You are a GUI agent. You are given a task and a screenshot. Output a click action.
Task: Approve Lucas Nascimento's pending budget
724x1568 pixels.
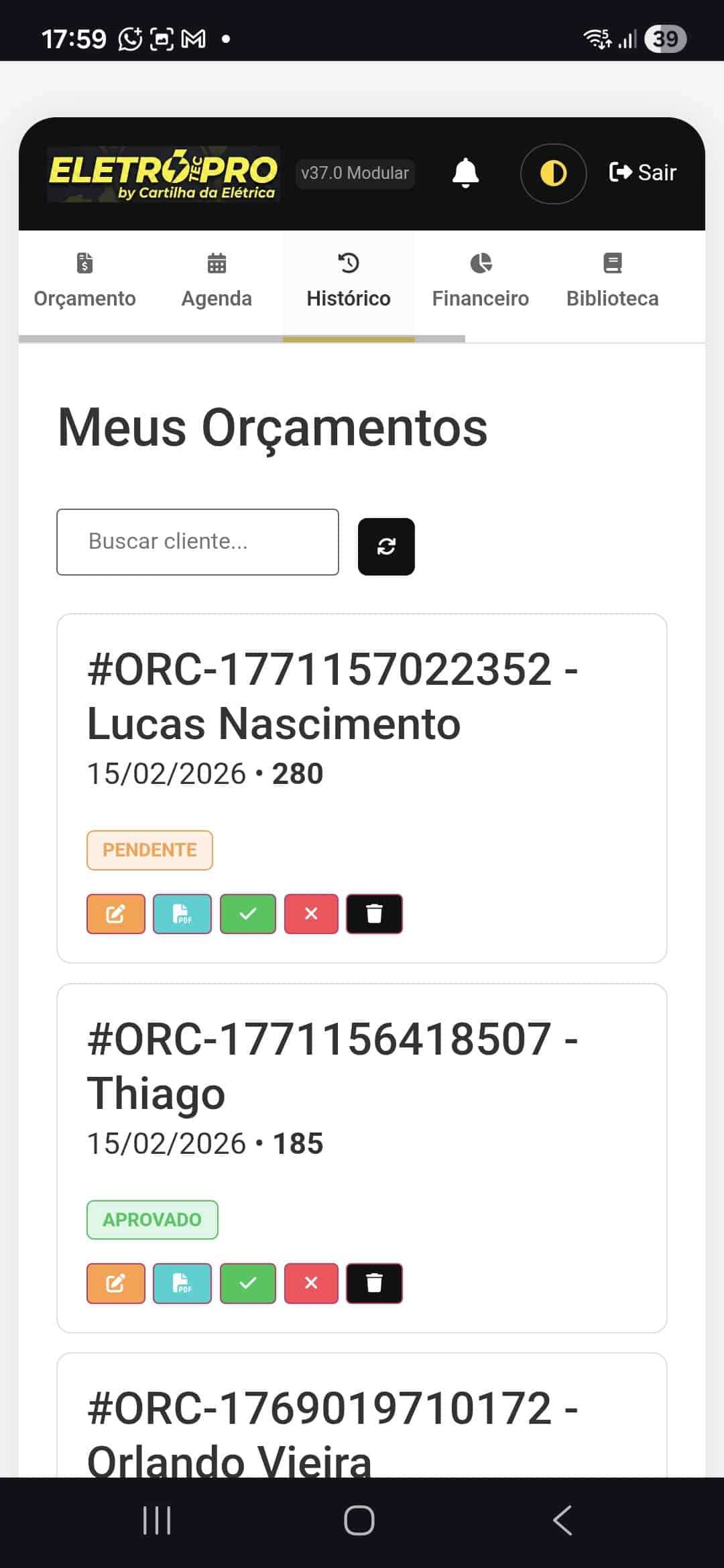coord(247,913)
